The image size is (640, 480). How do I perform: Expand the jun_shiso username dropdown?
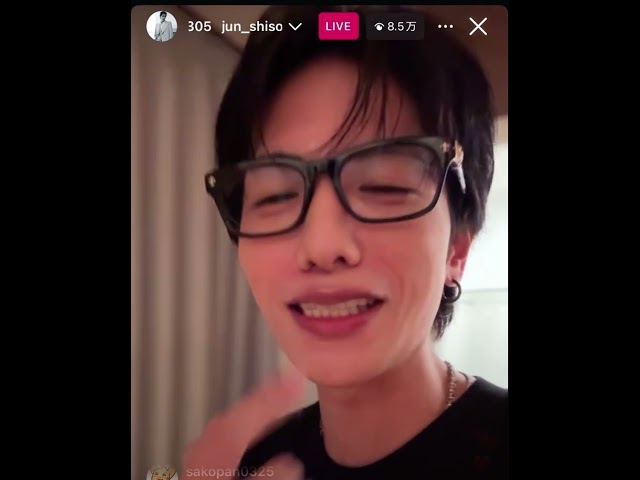coord(295,27)
